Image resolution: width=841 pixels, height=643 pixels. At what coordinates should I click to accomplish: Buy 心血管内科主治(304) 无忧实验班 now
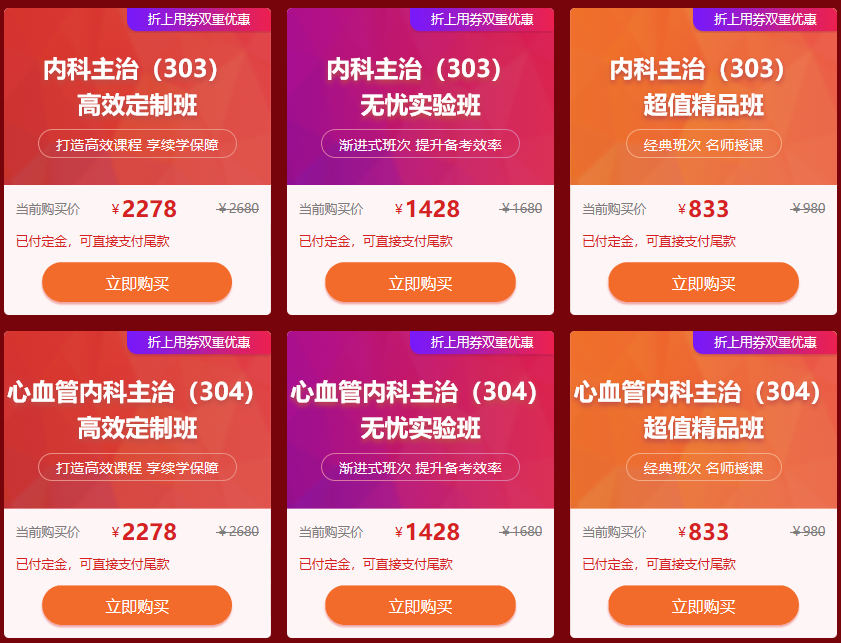tap(420, 606)
